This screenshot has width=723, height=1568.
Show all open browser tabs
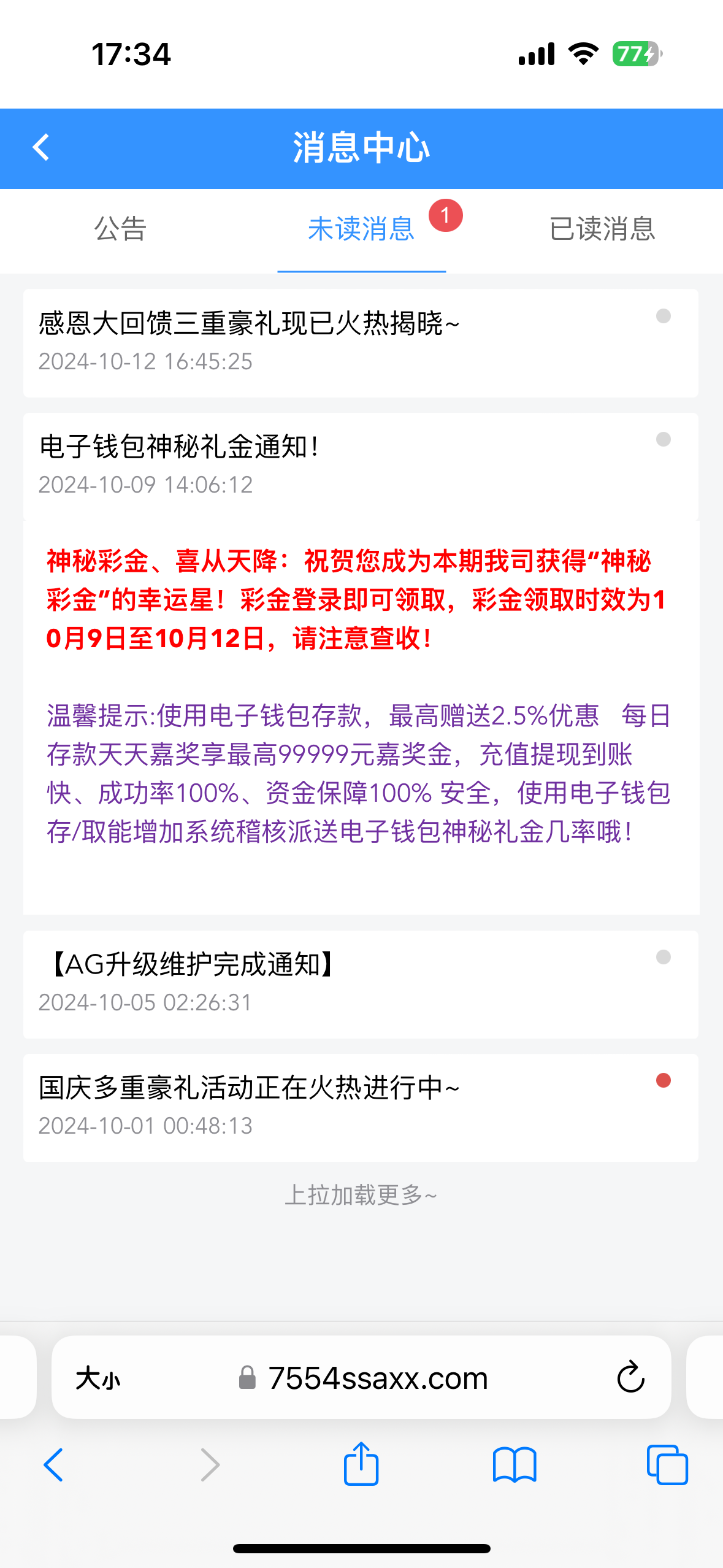coord(667,1464)
